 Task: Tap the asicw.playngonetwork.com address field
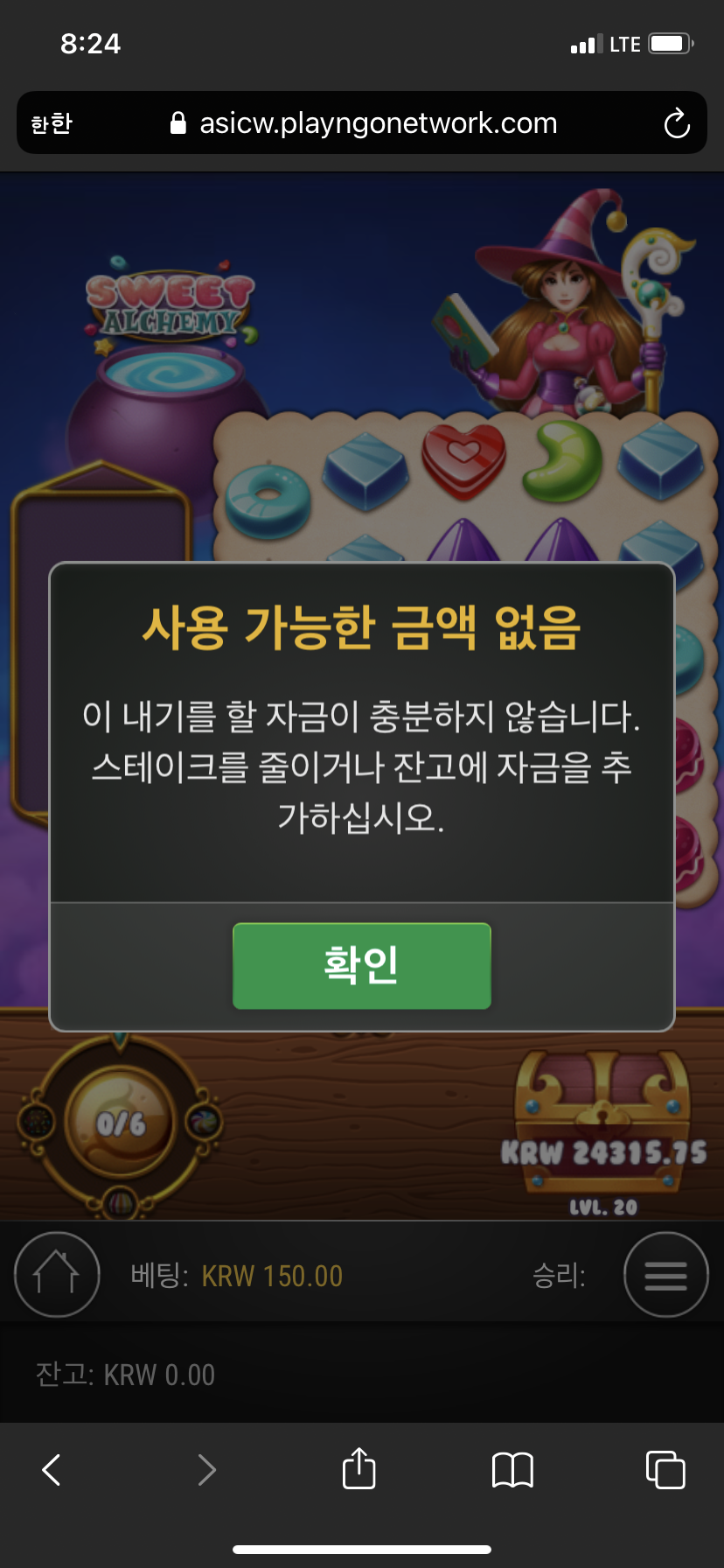378,123
